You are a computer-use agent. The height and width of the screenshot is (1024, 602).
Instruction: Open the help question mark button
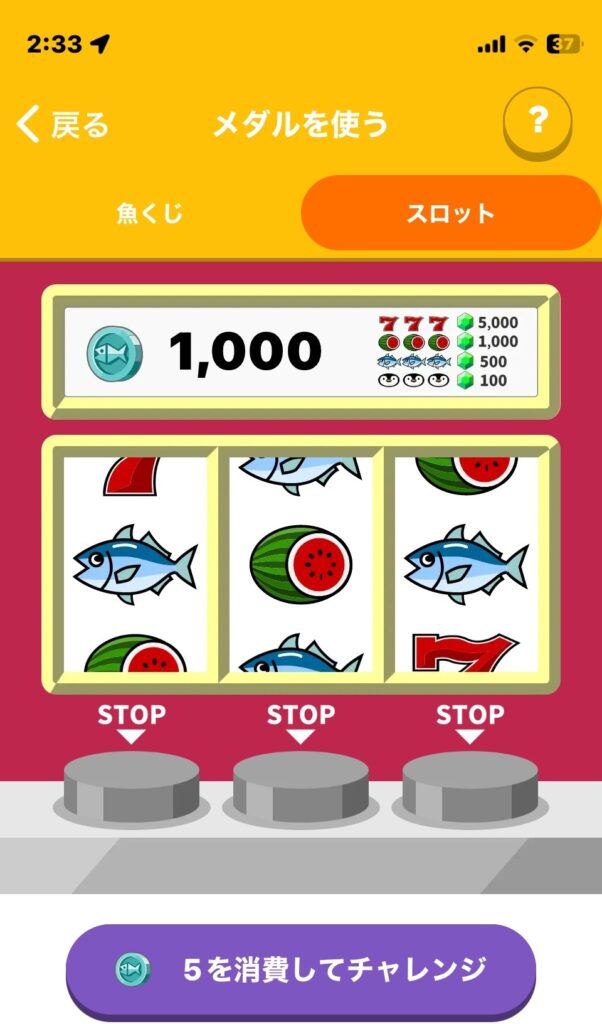tap(537, 123)
